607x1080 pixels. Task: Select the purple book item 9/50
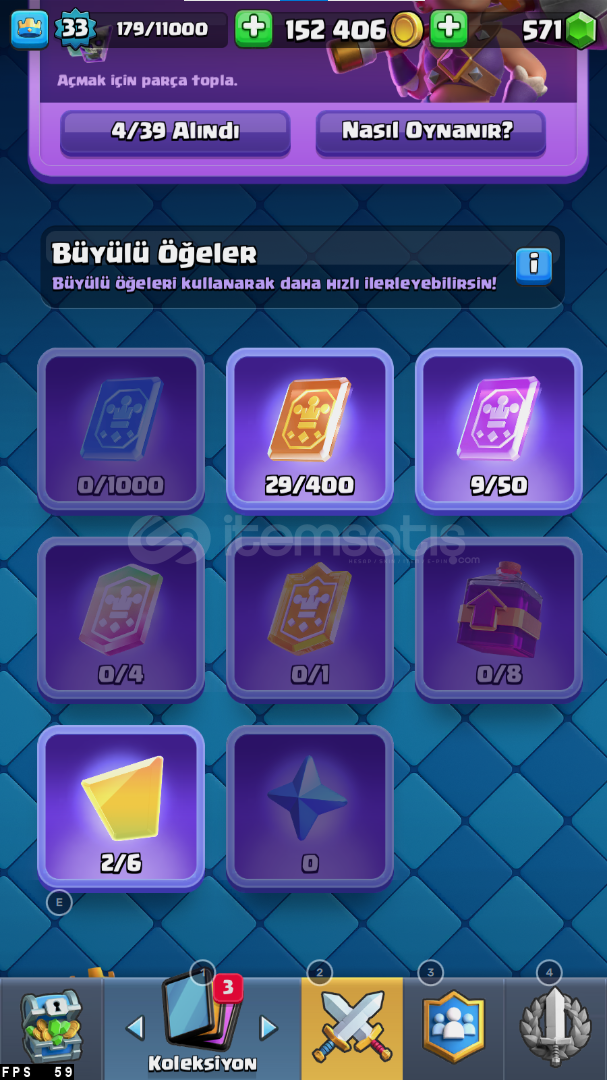tap(498, 429)
